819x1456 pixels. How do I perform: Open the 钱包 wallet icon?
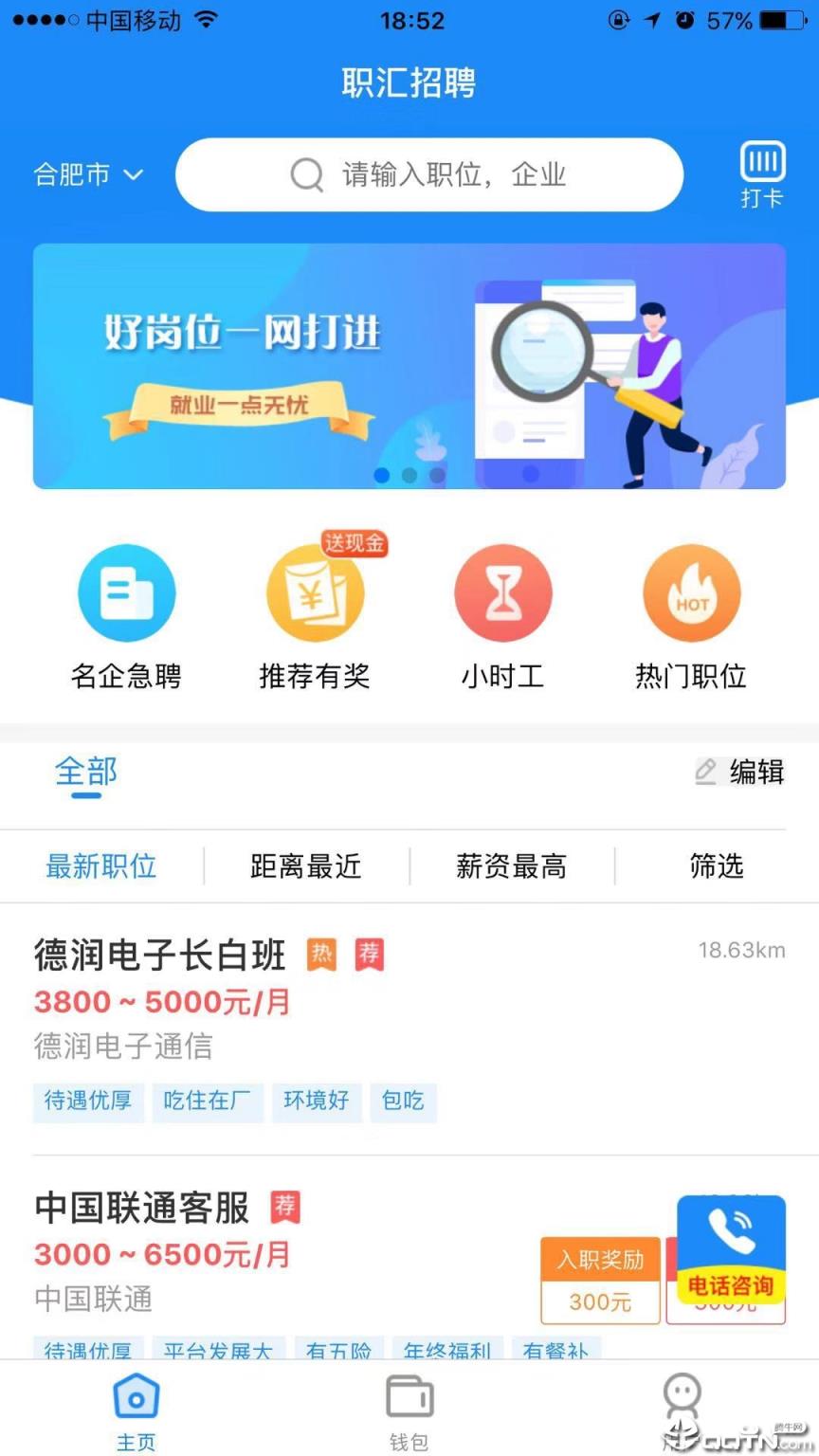point(409,1396)
